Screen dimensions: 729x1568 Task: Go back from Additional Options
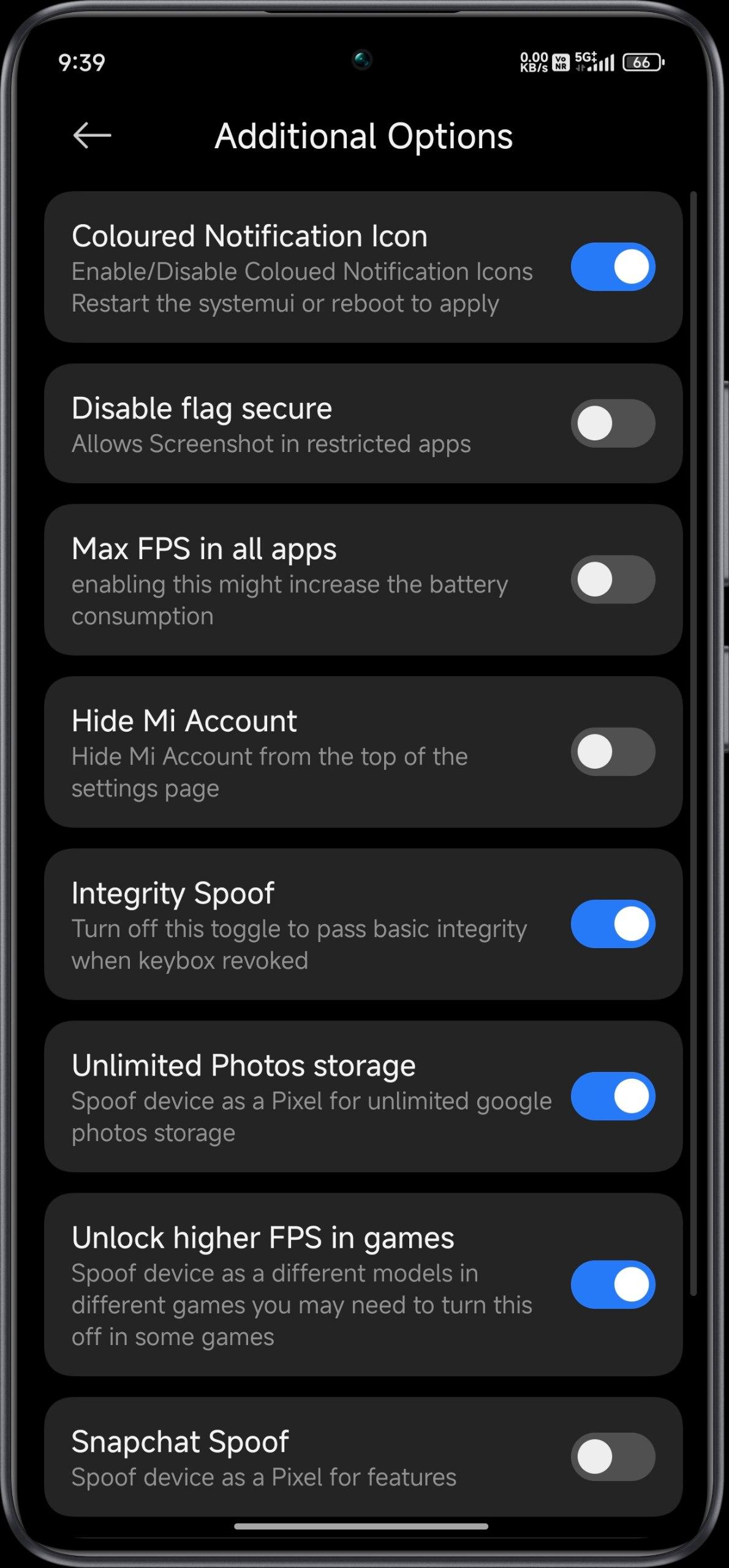point(92,135)
